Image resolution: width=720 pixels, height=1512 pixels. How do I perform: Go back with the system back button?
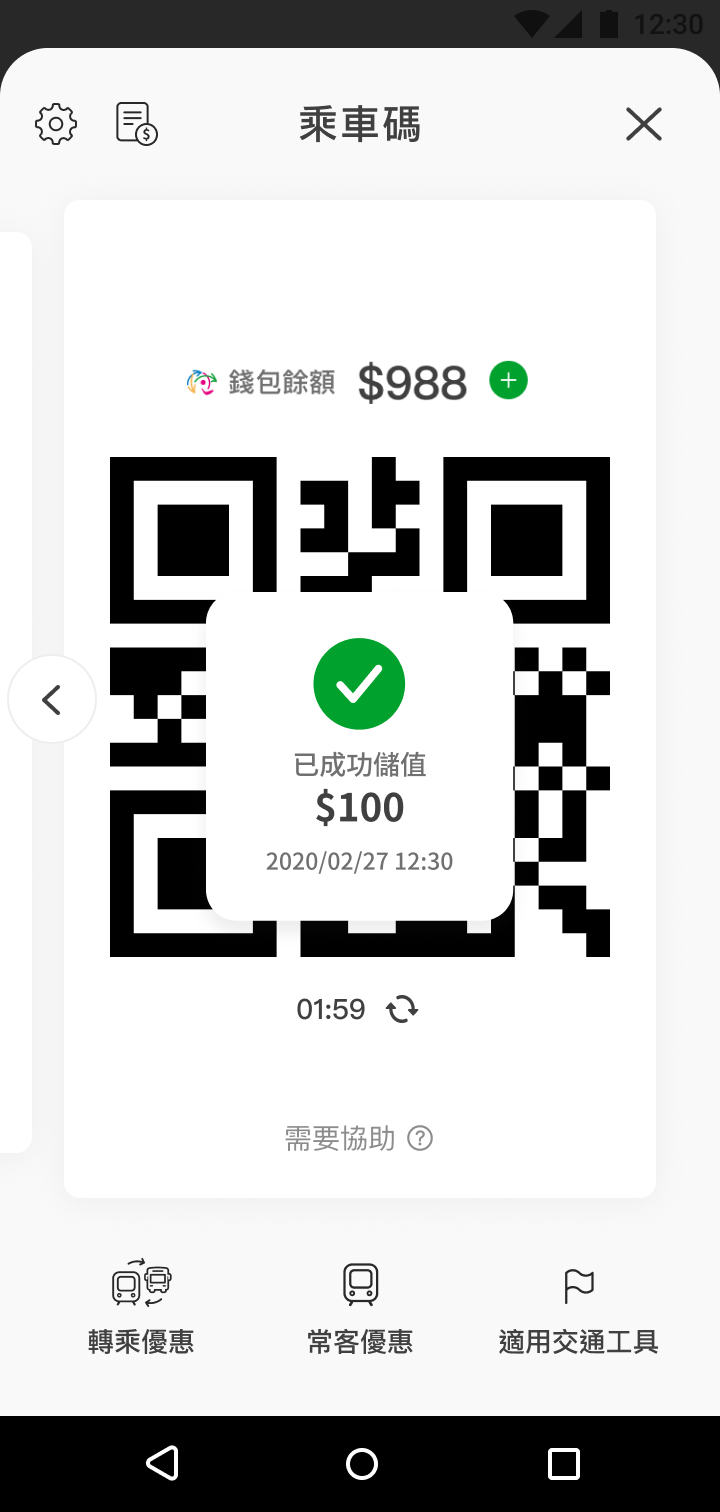pyautogui.click(x=162, y=1463)
